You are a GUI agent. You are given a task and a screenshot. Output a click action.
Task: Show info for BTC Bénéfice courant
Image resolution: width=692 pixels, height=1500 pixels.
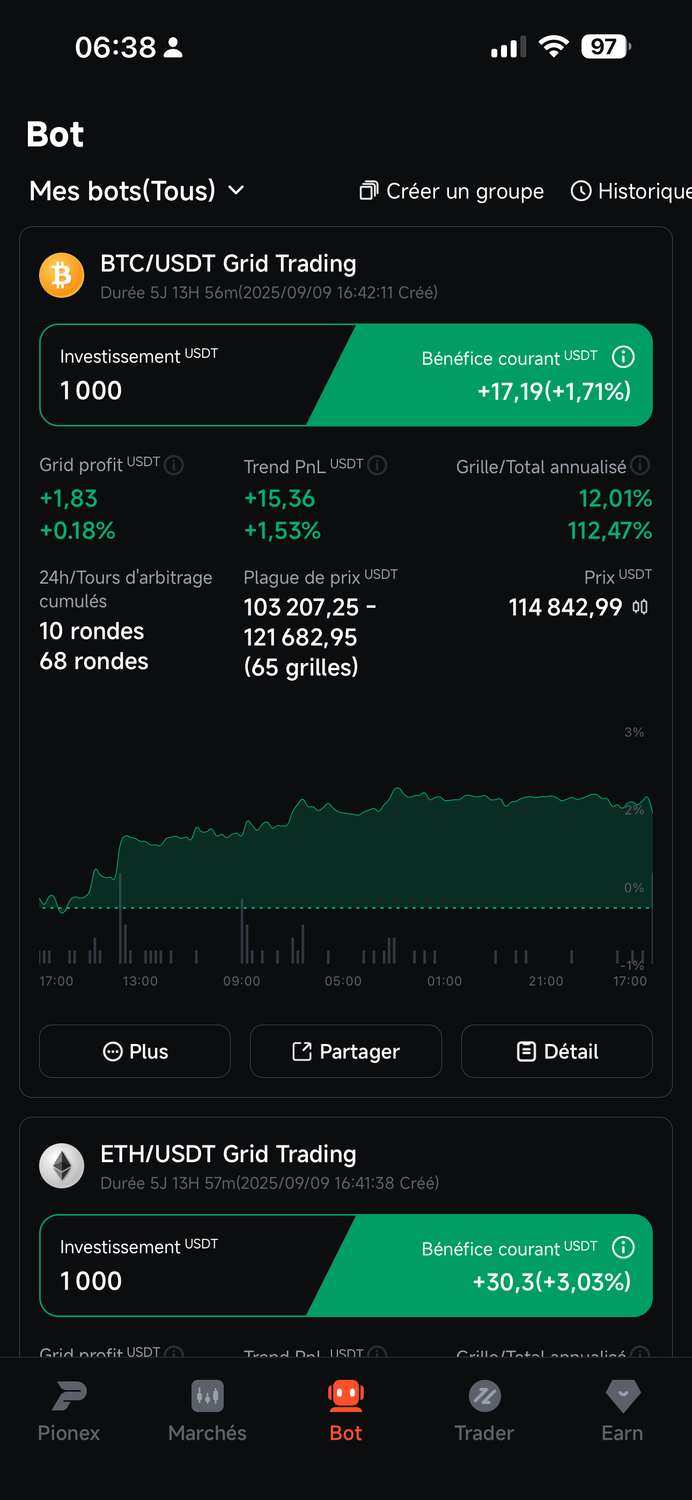(623, 357)
